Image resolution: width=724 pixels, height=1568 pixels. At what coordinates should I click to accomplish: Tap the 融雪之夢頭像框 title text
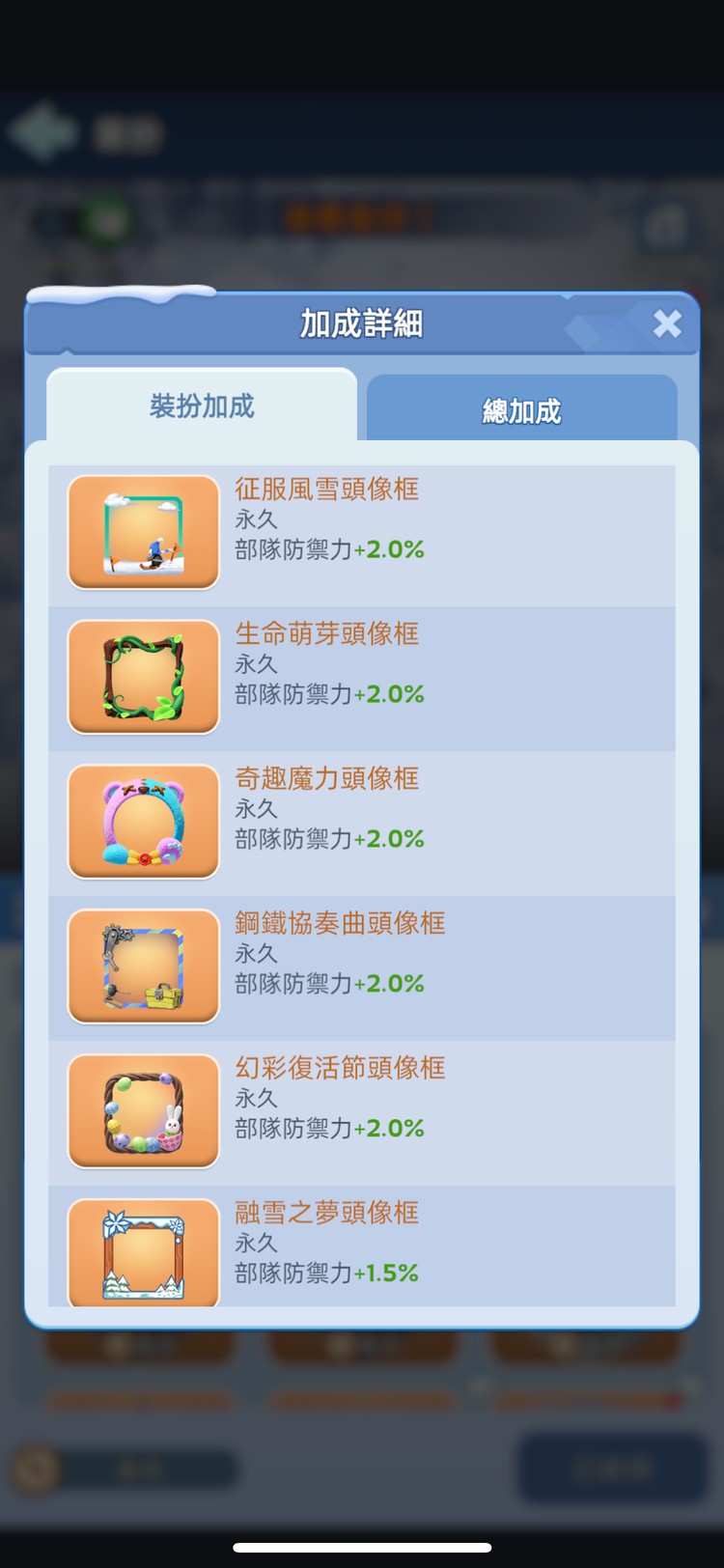325,1214
